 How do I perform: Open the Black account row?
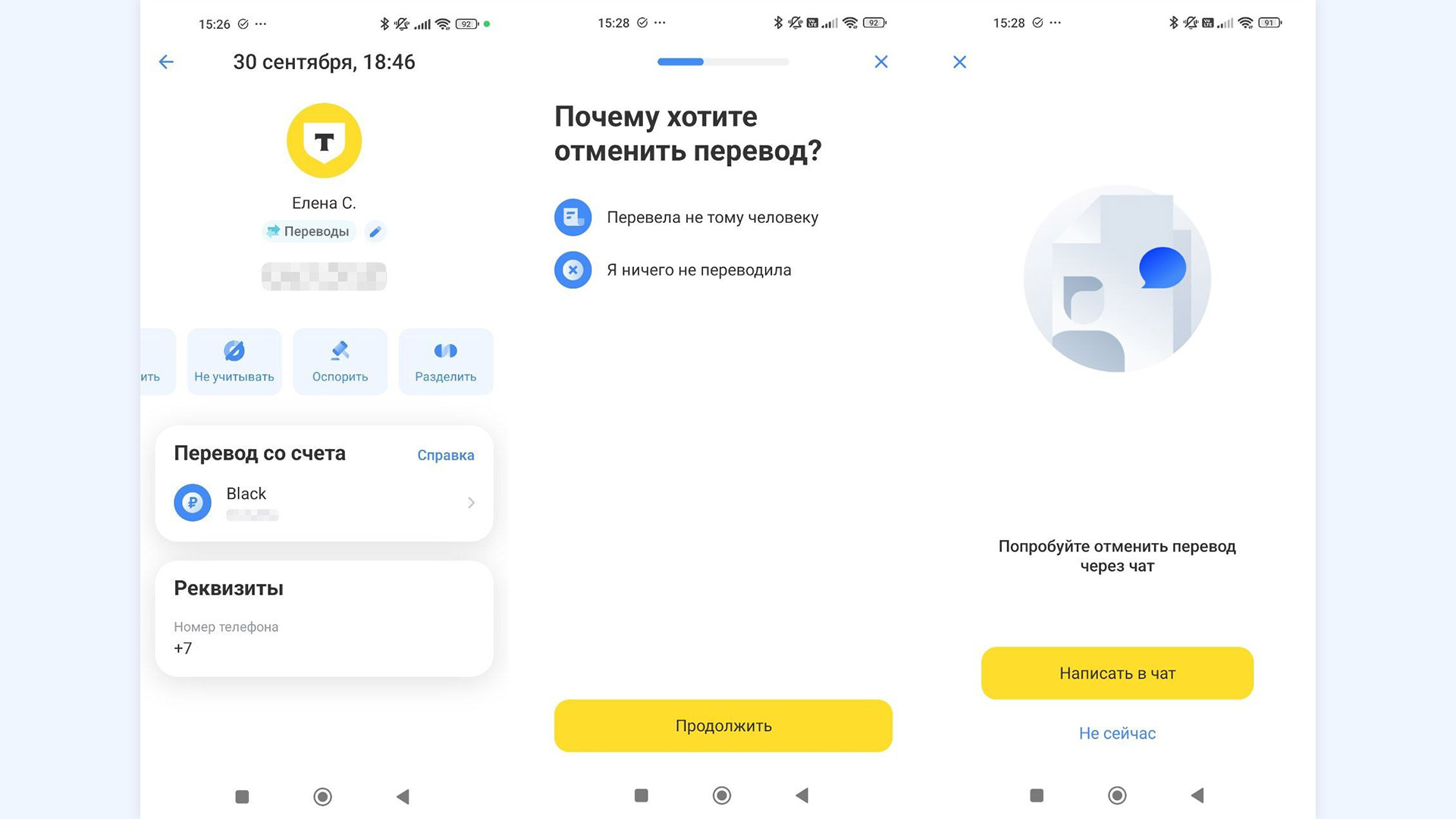pyautogui.click(x=324, y=503)
